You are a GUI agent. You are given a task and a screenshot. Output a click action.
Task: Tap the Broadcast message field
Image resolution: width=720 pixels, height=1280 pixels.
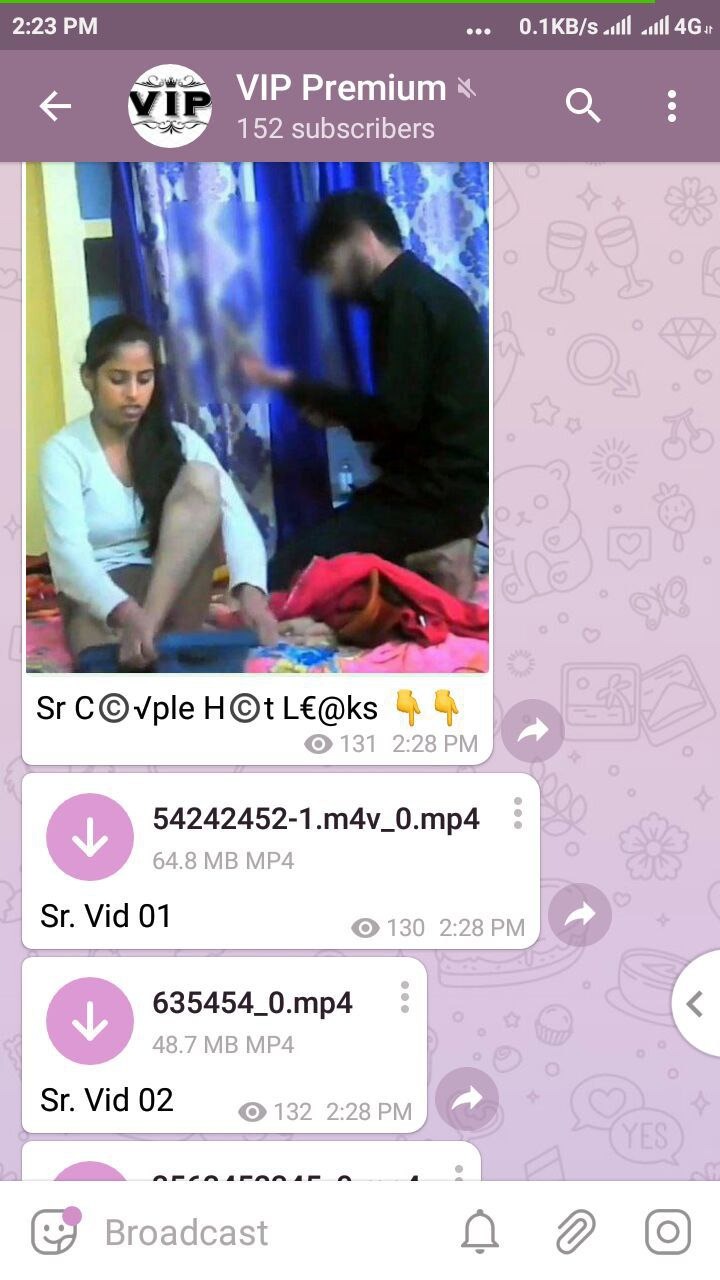[x=260, y=1232]
